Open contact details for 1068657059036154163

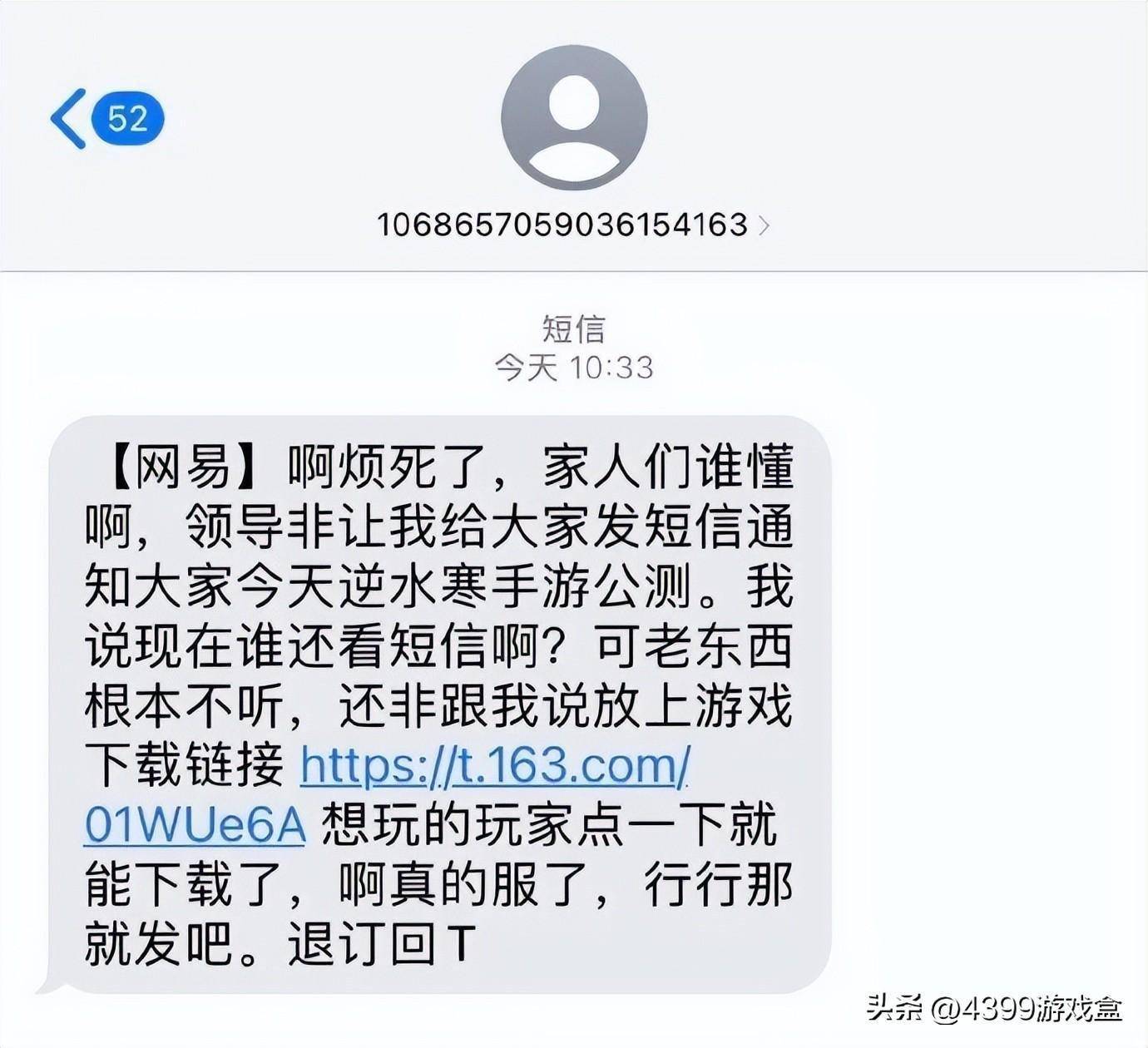[x=572, y=225]
